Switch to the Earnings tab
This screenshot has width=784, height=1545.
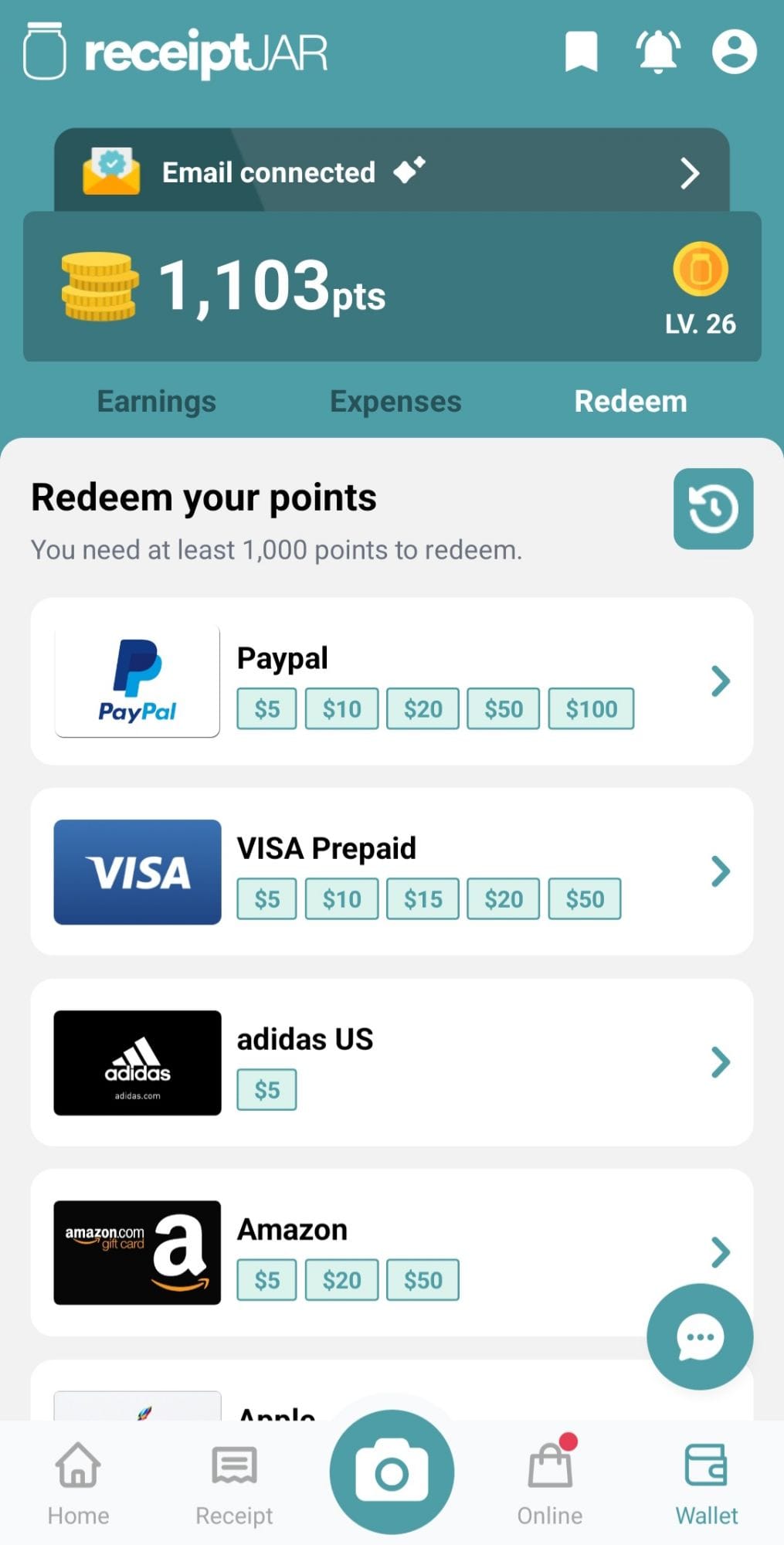[155, 401]
